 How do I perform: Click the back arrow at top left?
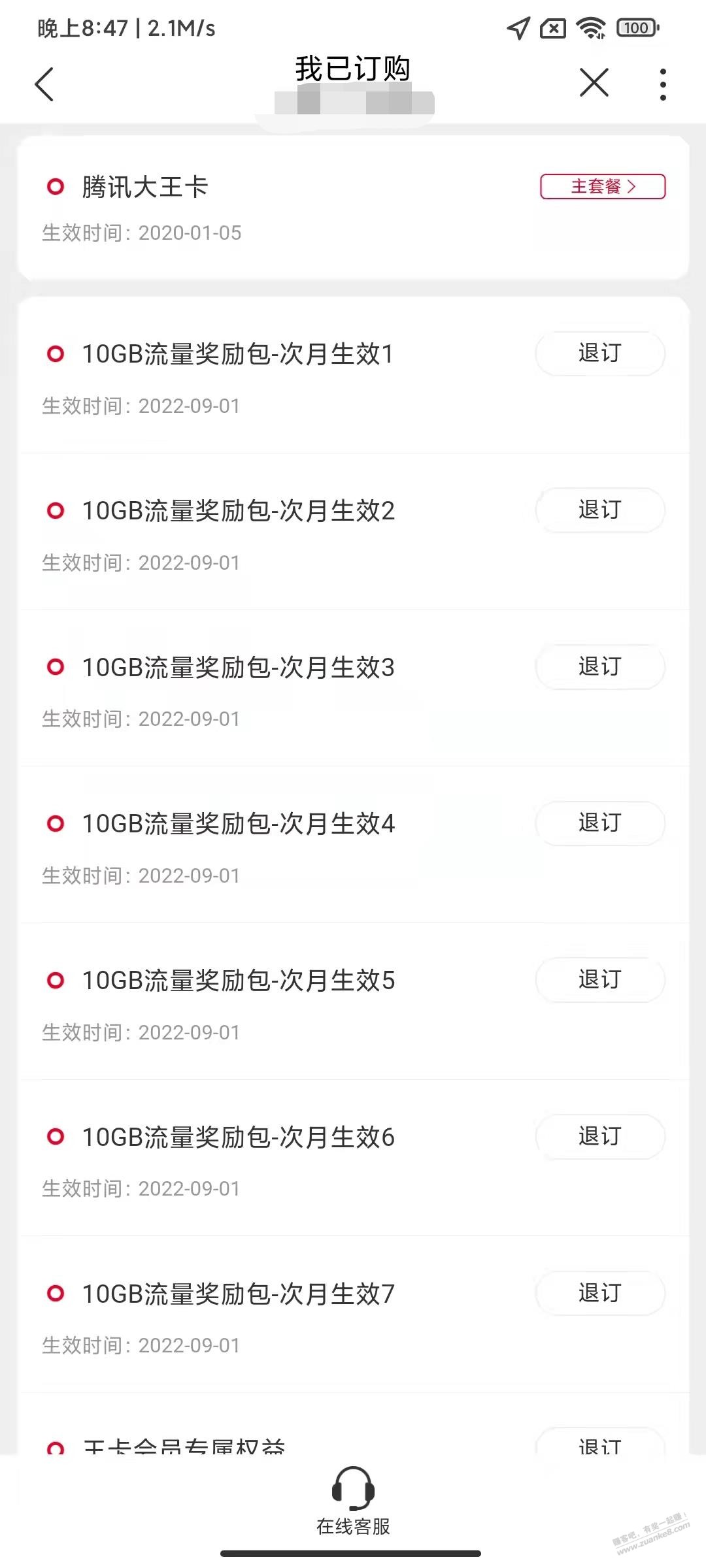click(x=44, y=85)
